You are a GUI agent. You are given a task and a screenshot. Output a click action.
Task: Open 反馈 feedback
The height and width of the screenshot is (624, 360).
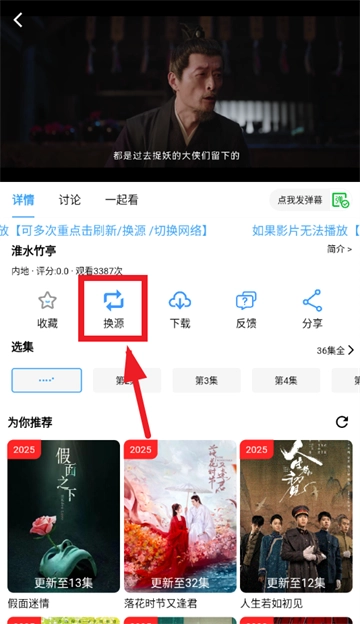point(246,310)
